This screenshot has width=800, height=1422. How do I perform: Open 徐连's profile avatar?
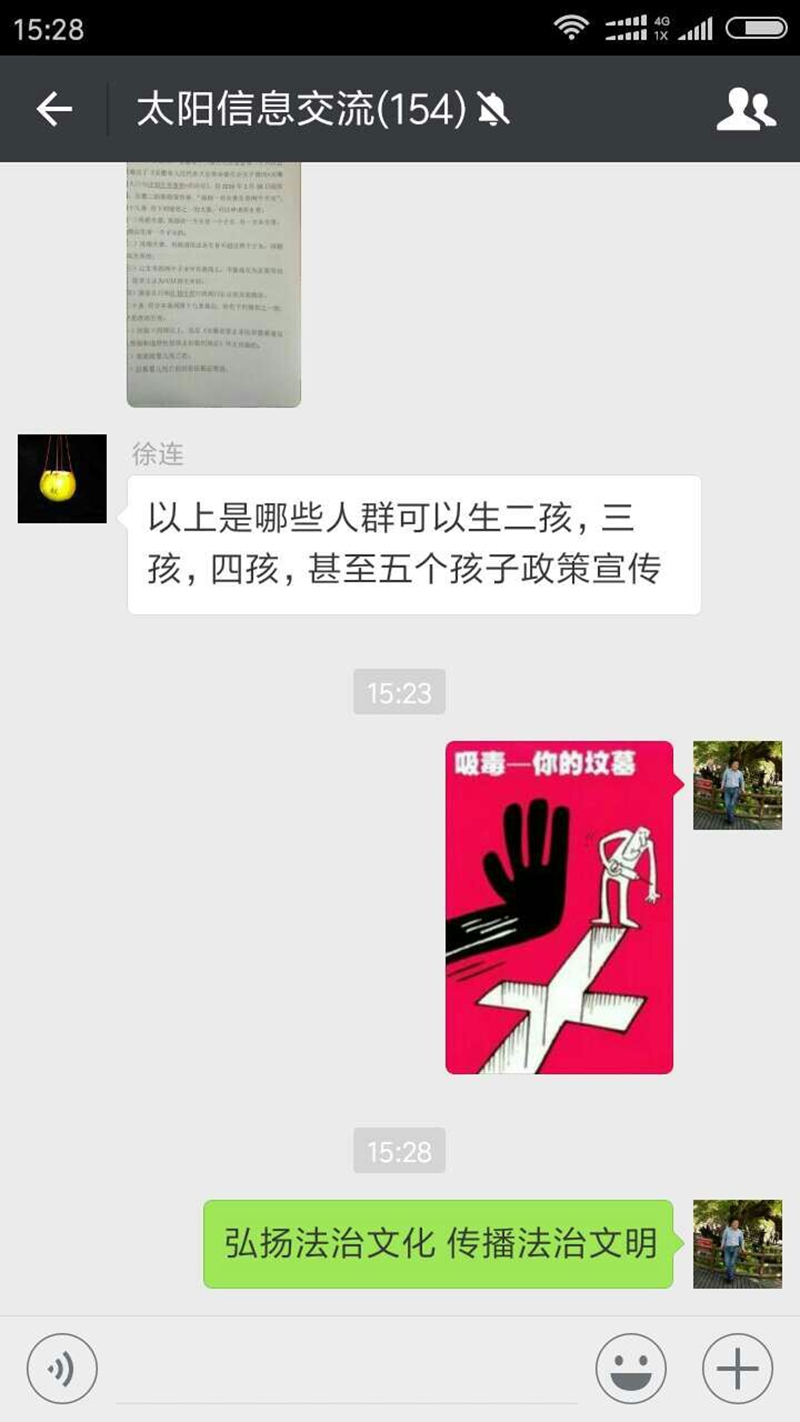click(62, 478)
